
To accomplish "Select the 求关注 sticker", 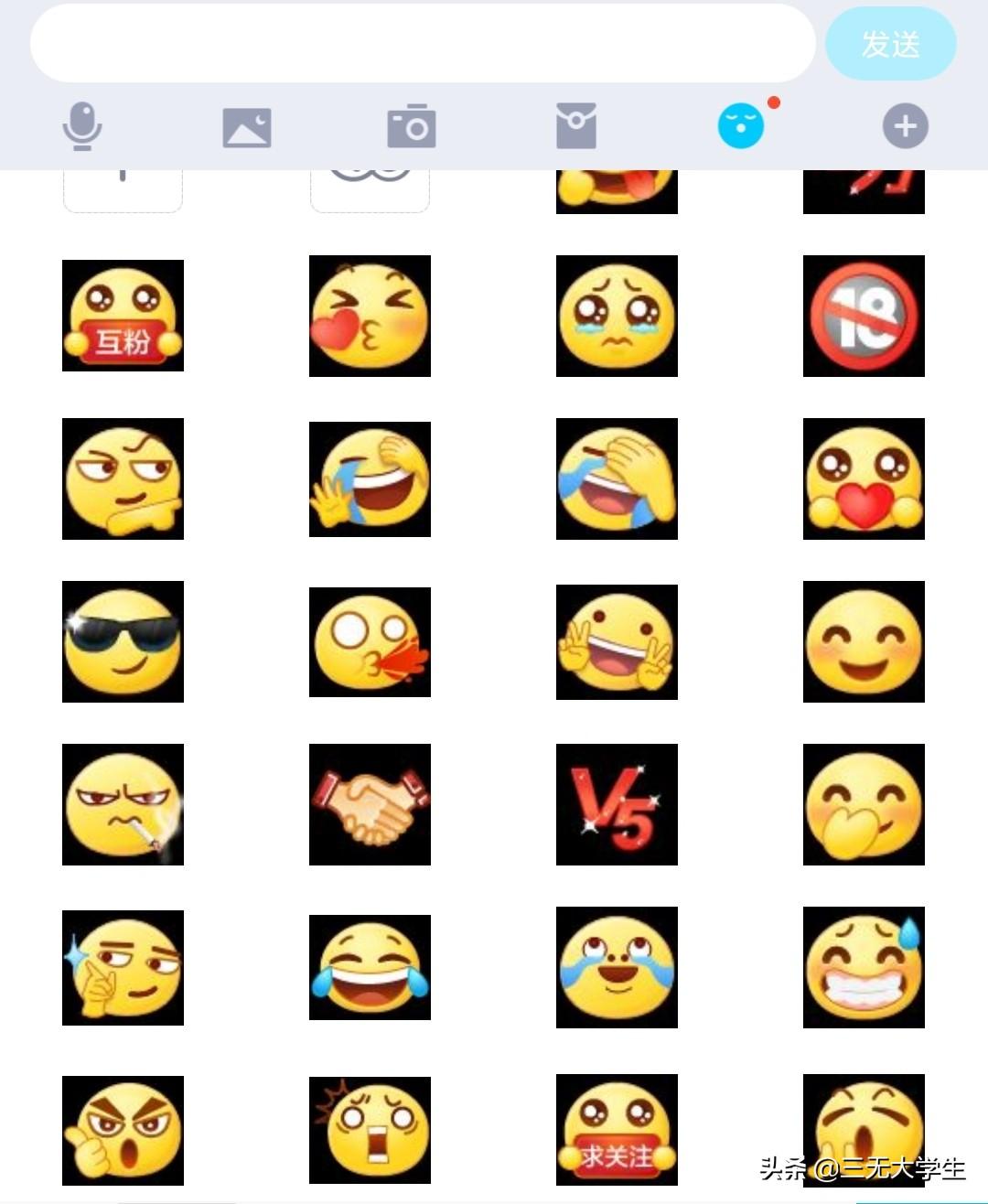I will pyautogui.click(x=617, y=1130).
